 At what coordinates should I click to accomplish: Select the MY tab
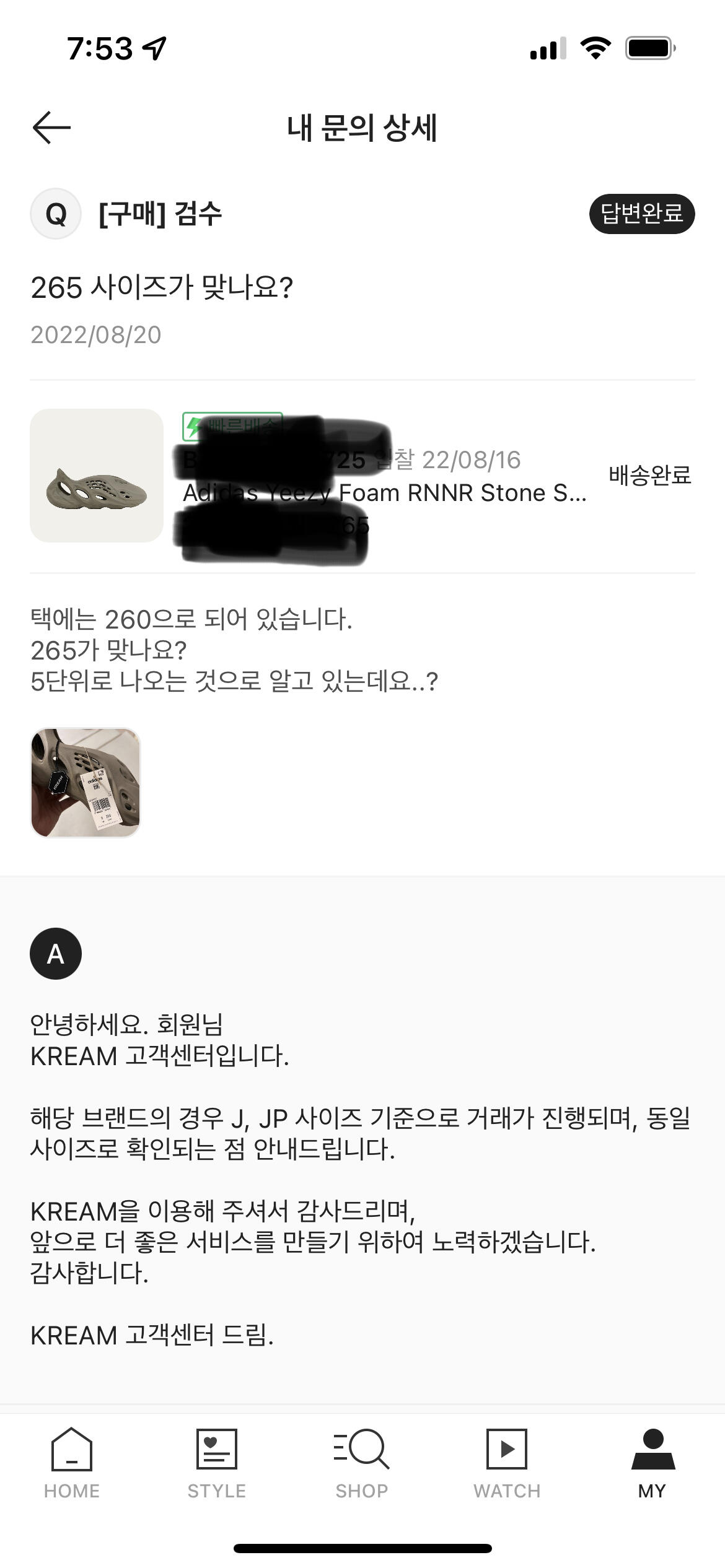point(652,1464)
